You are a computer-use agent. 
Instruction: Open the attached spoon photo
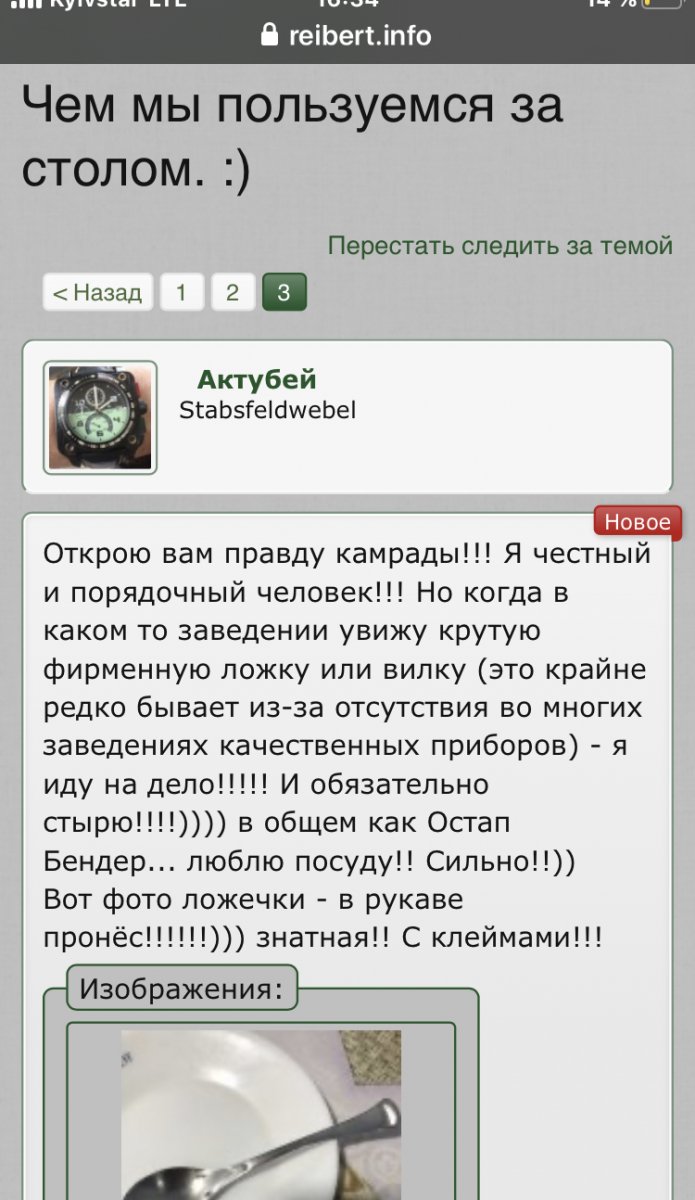click(261, 1115)
